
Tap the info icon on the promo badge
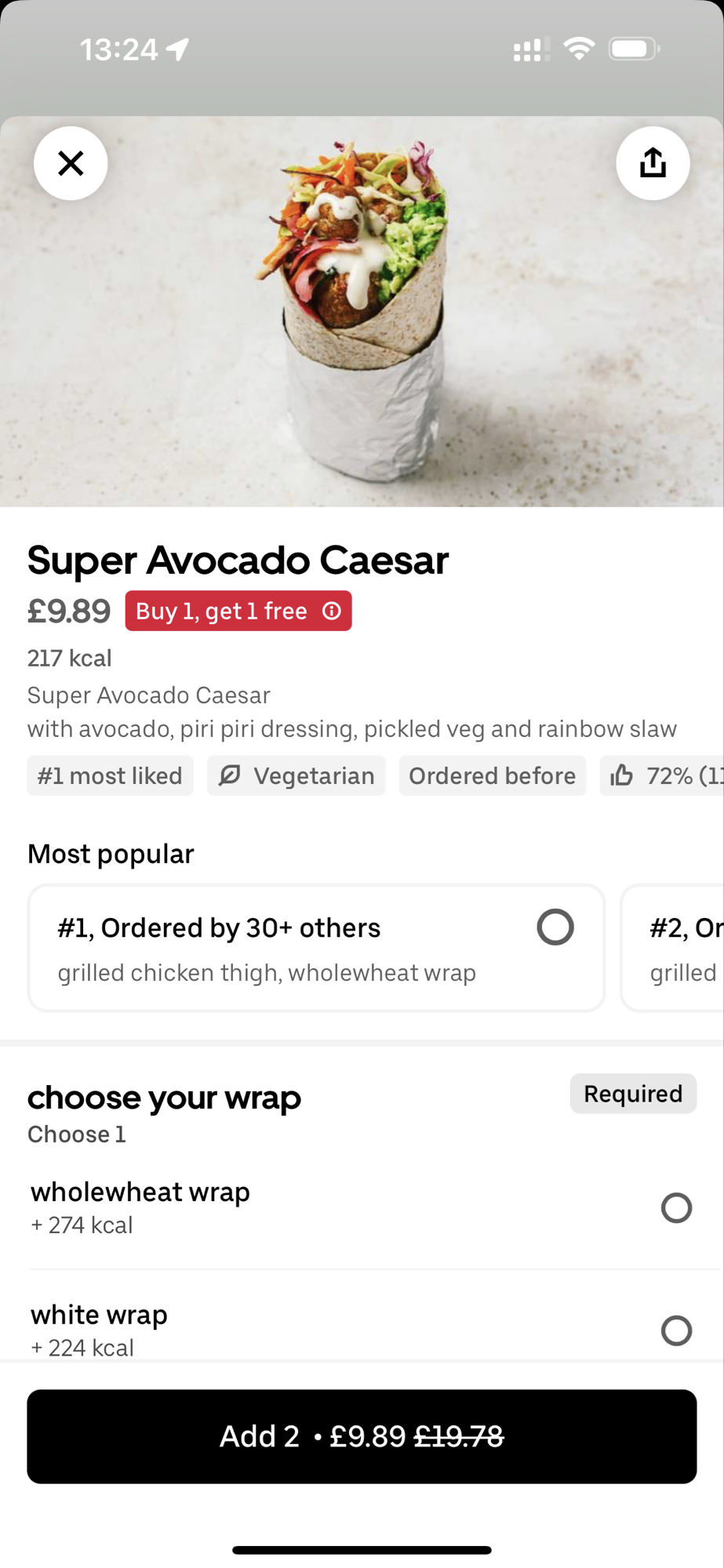[332, 610]
